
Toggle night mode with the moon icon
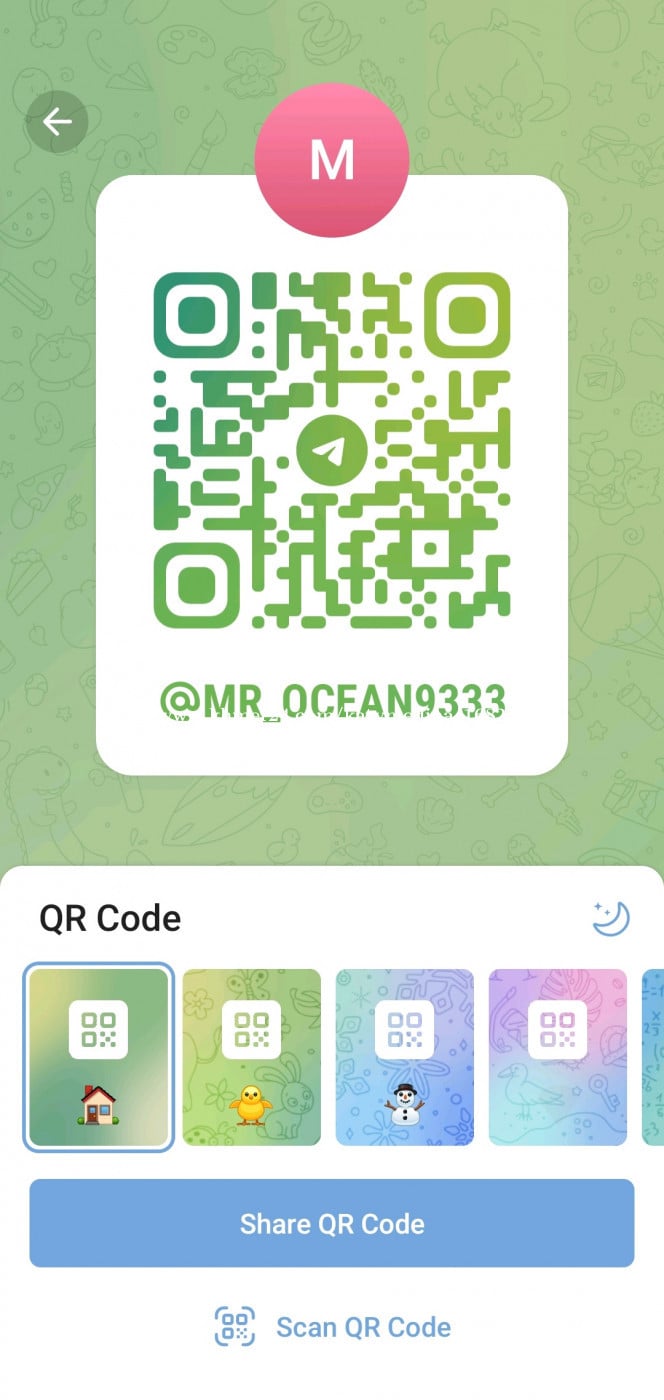[610, 917]
